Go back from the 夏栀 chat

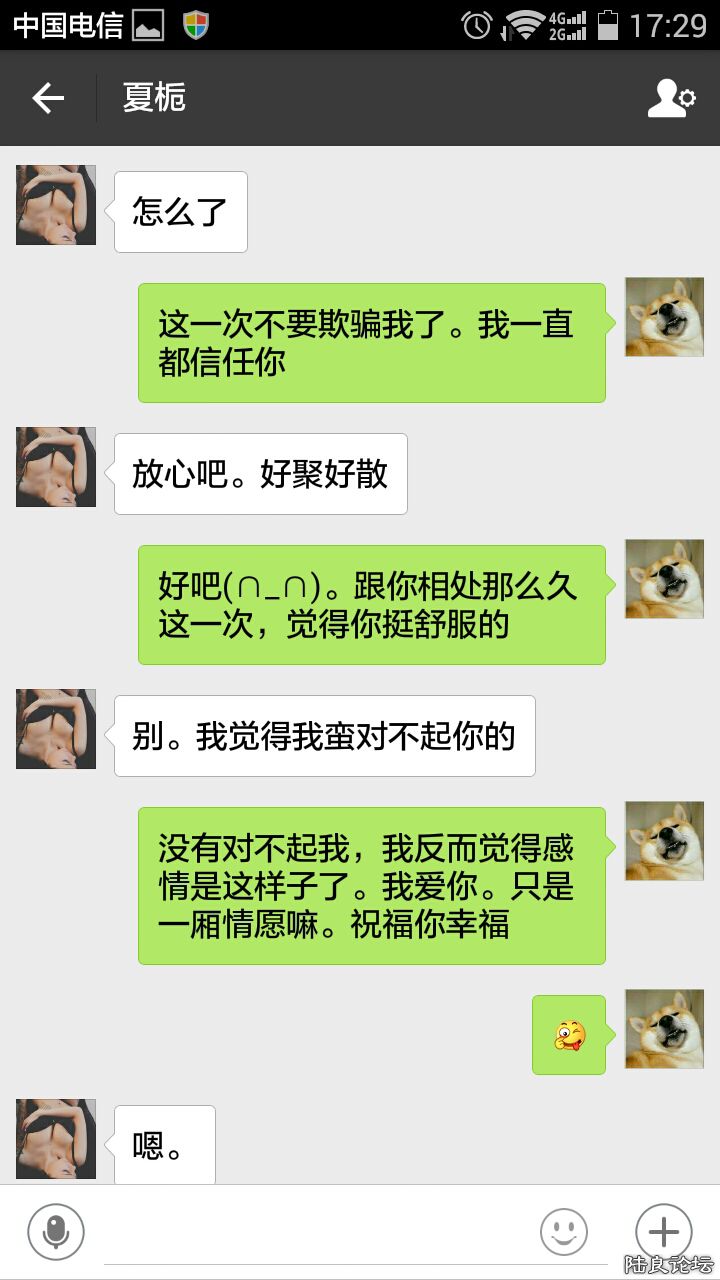click(x=48, y=98)
